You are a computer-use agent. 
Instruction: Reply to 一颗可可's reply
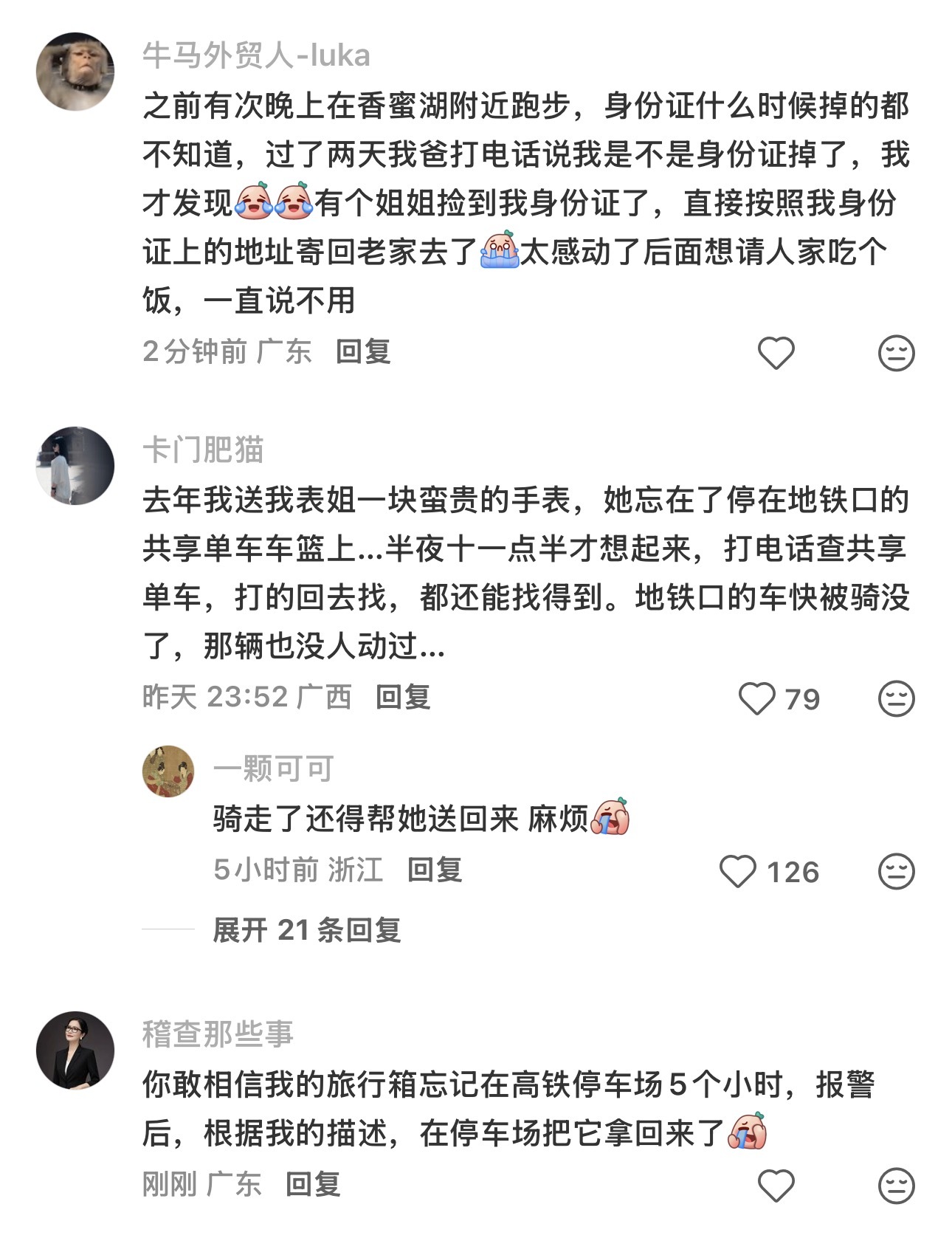click(435, 870)
